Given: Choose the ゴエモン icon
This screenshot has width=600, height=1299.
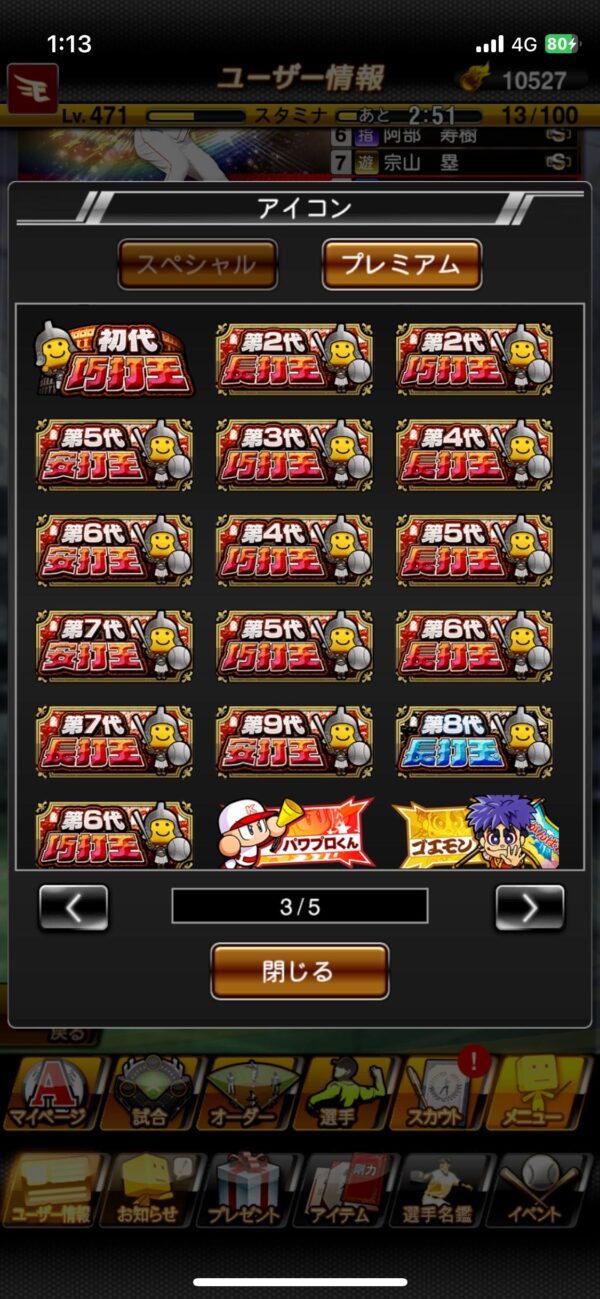Looking at the screenshot, I should tap(474, 833).
